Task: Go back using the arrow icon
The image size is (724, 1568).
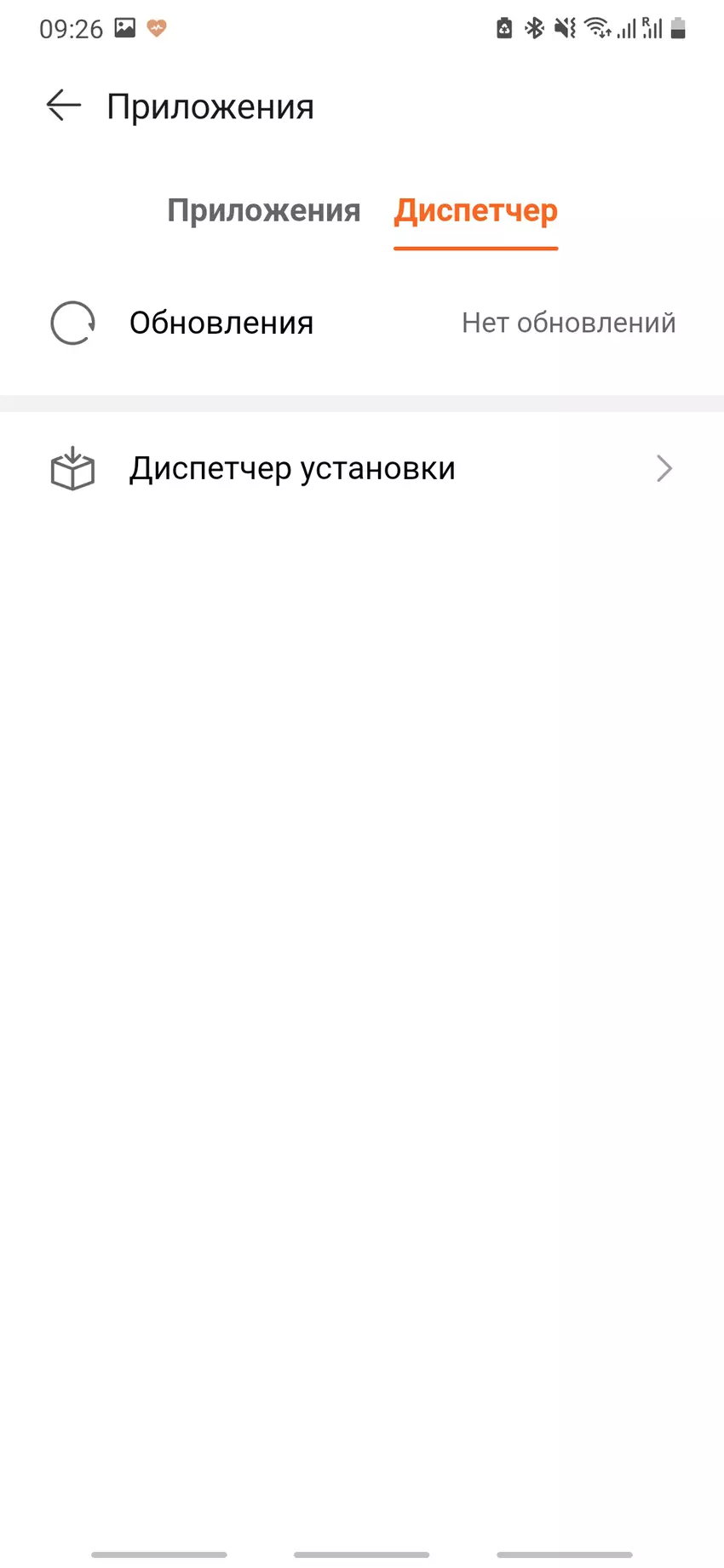Action: pos(63,106)
